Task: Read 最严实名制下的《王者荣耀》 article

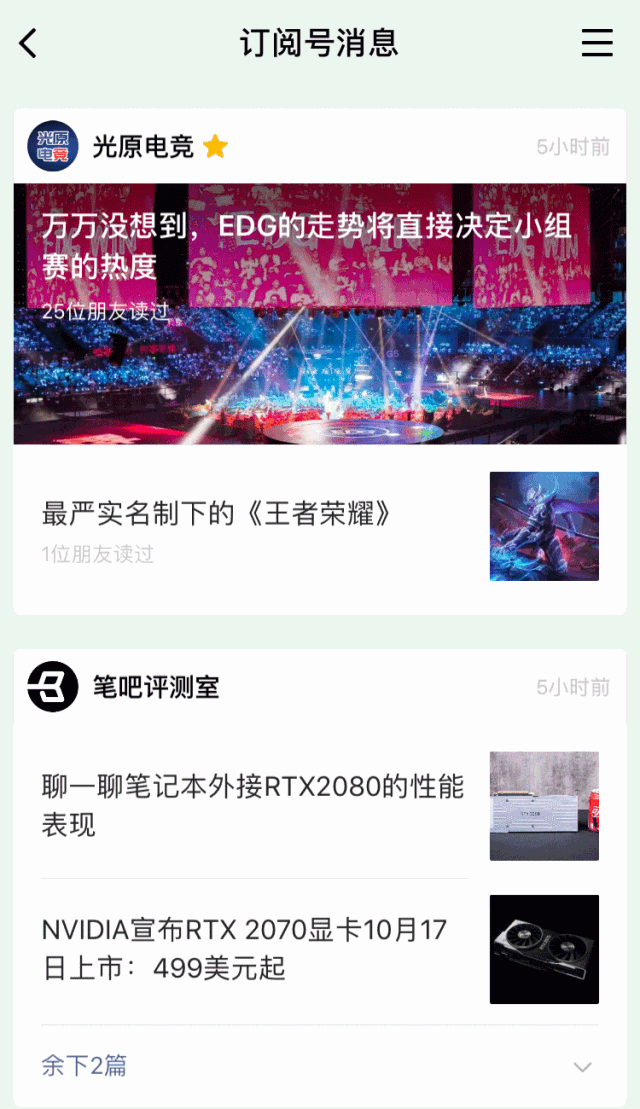Action: click(216, 515)
